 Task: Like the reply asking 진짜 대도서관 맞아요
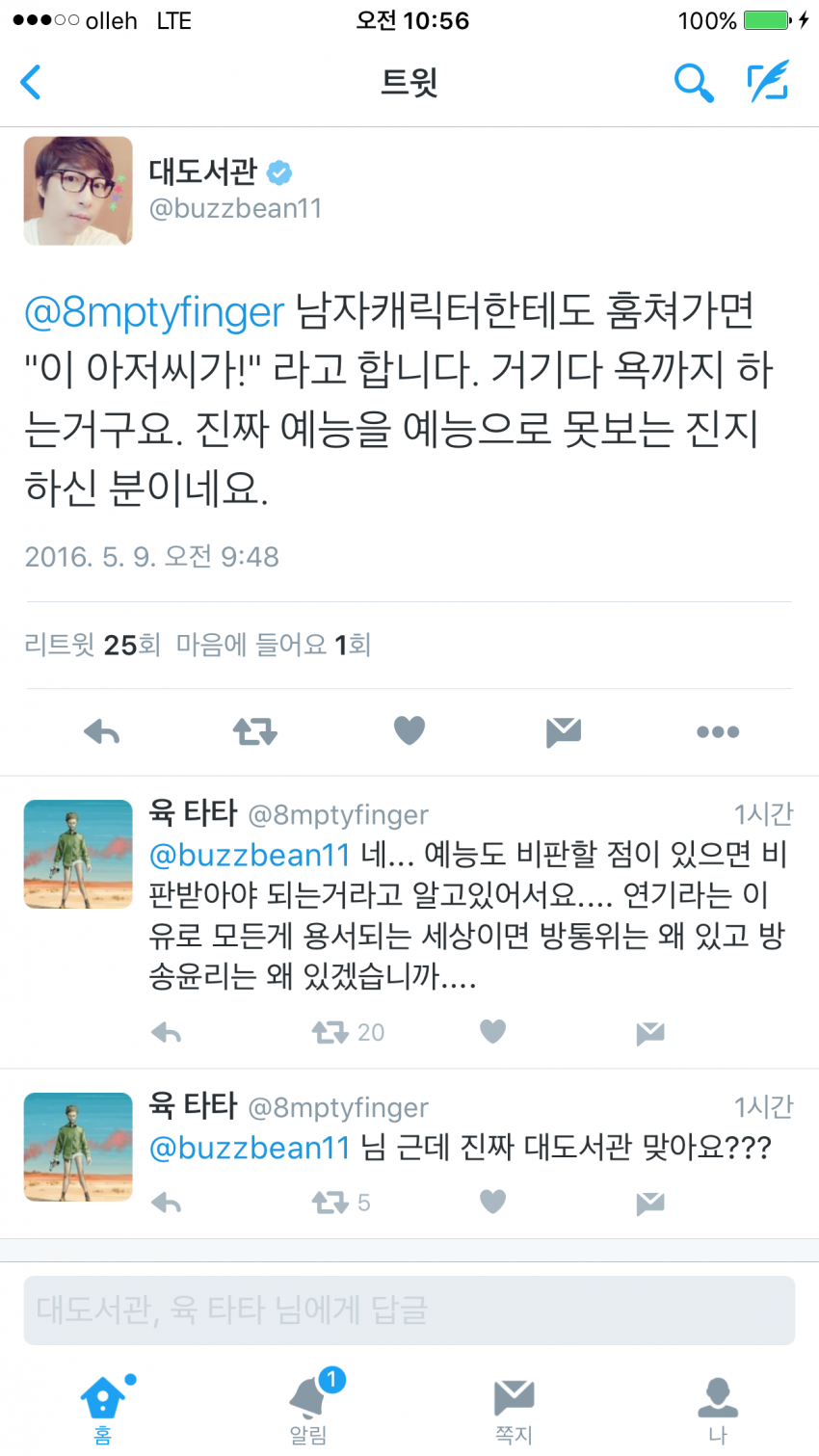(x=492, y=1202)
